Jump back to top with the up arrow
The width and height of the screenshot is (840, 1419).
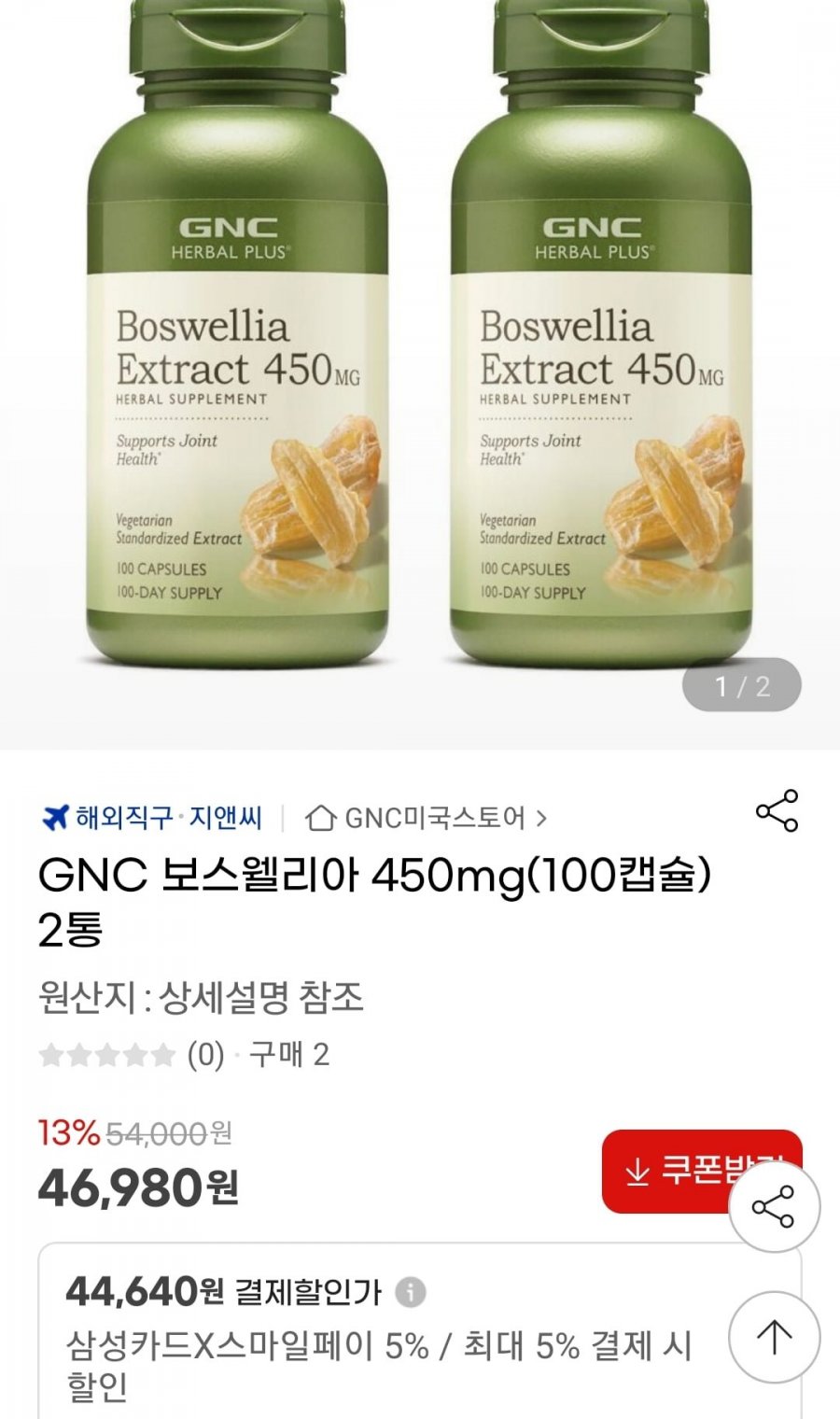[774, 1338]
